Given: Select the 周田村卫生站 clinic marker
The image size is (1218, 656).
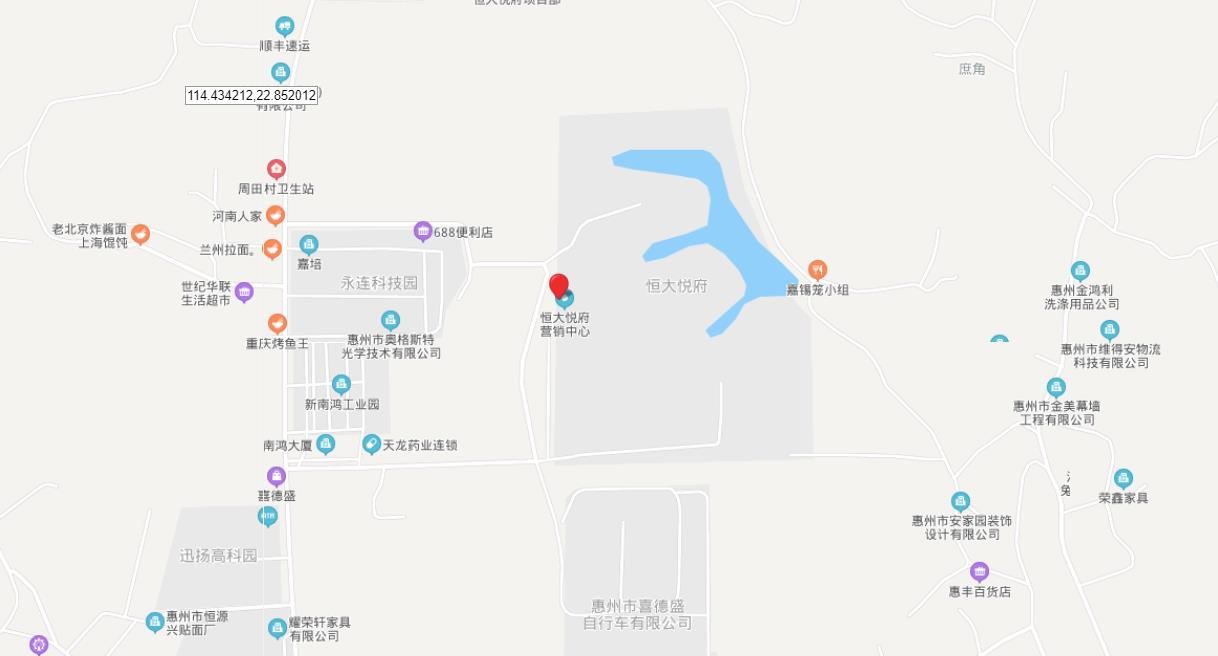Looking at the screenshot, I should (276, 169).
